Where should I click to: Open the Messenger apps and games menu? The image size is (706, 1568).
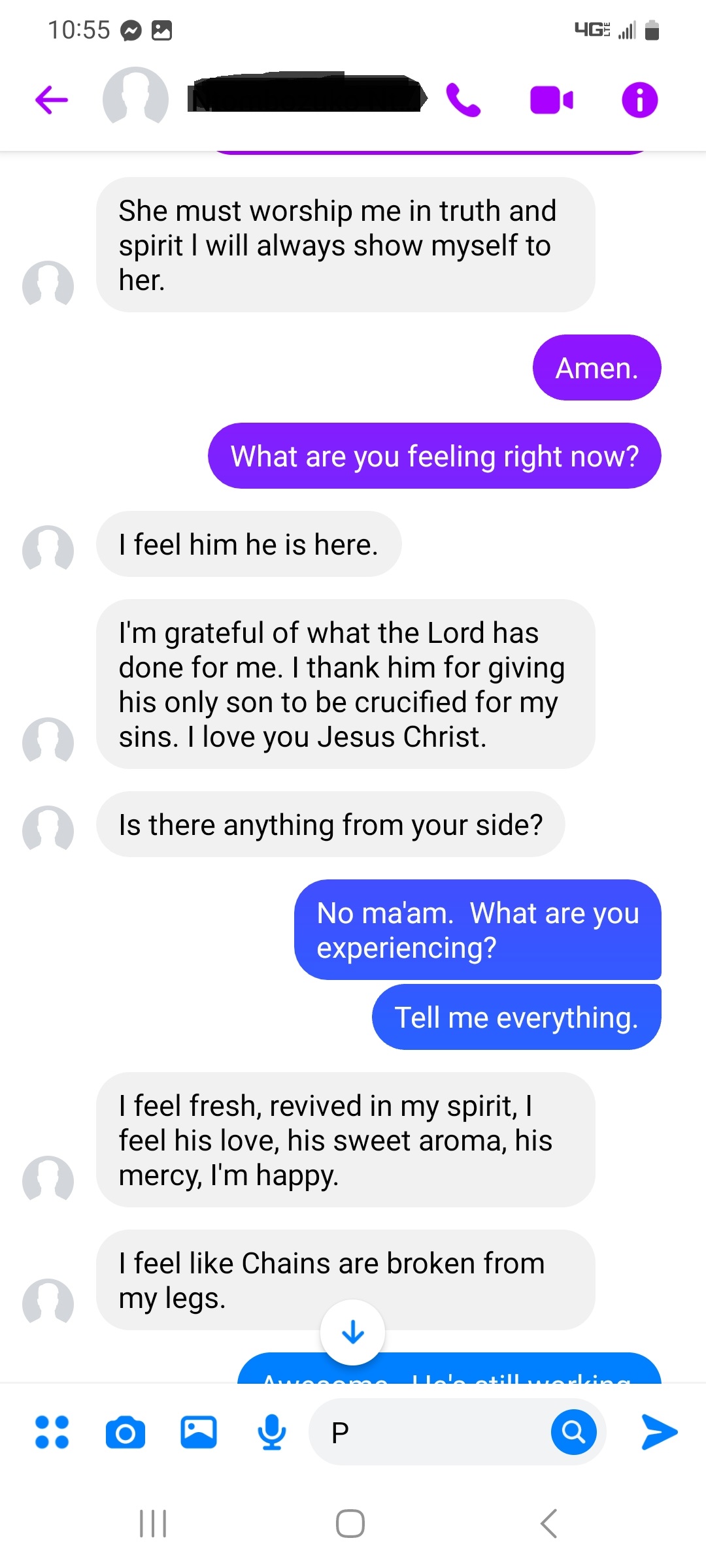coord(53,1431)
